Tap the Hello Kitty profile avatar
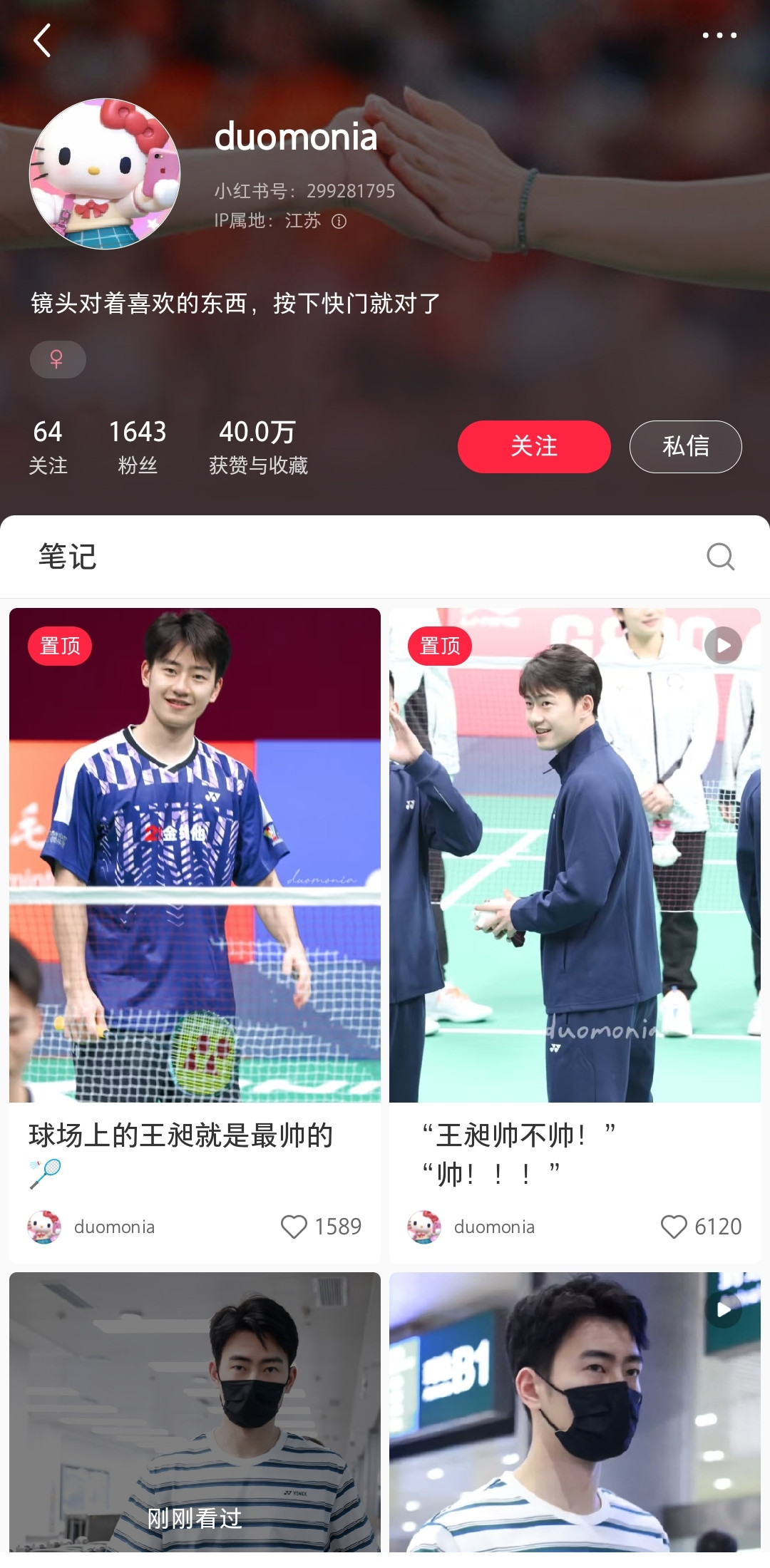Image resolution: width=770 pixels, height=1568 pixels. point(105,174)
